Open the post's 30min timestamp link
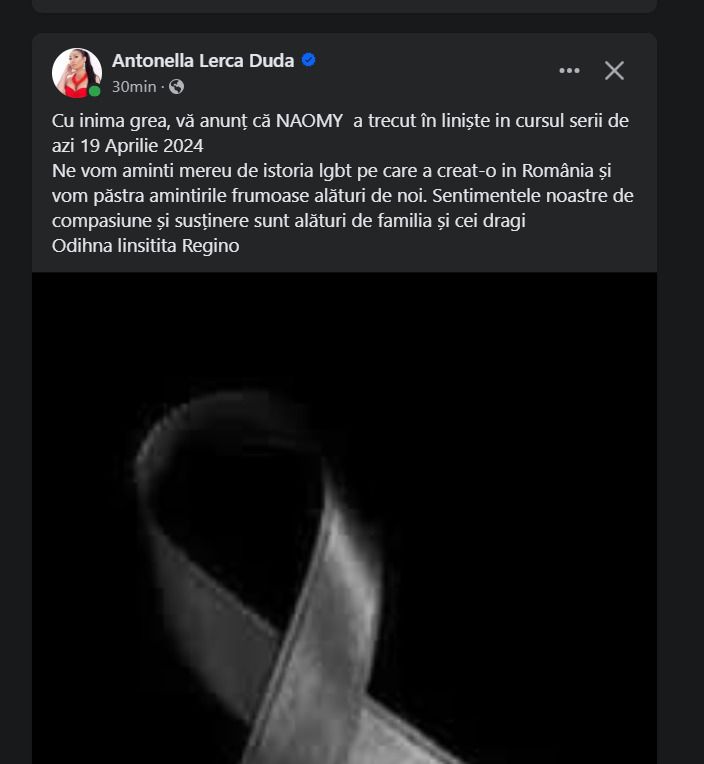The width and height of the screenshot is (704, 764). pos(134,87)
